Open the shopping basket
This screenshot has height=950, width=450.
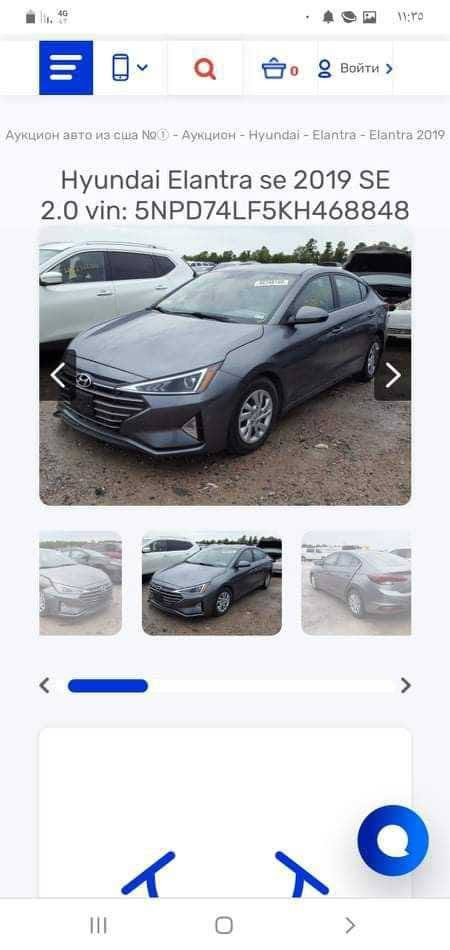[280, 68]
